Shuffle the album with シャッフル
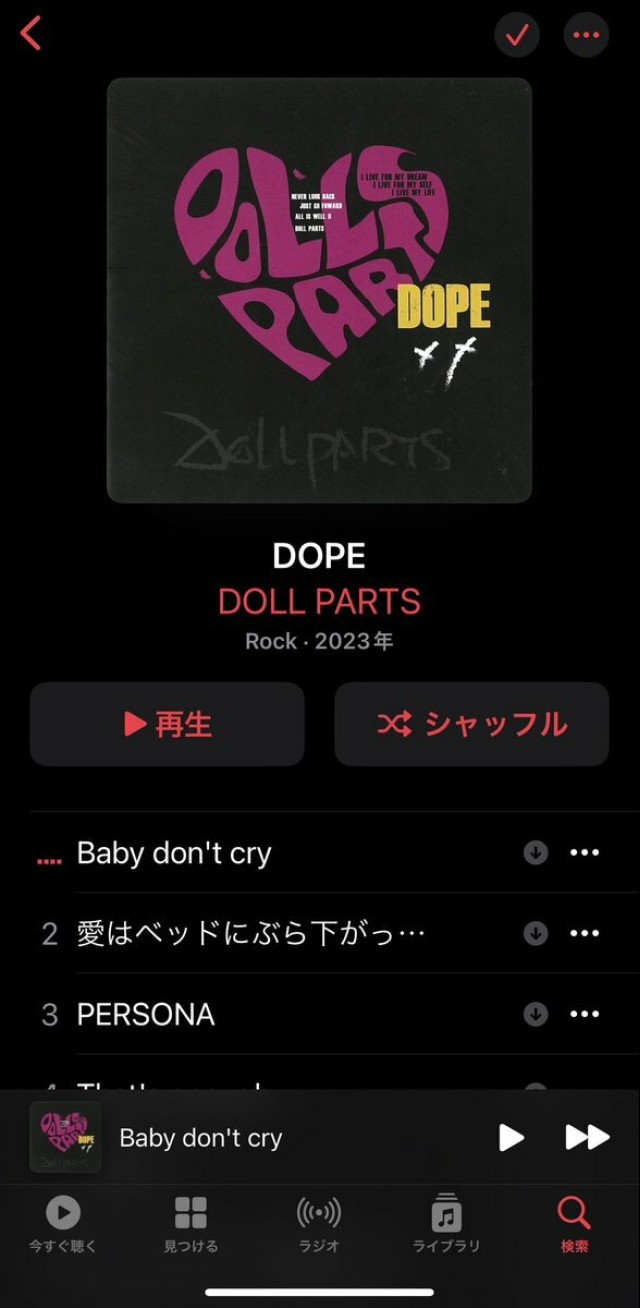This screenshot has width=640, height=1308. point(471,724)
